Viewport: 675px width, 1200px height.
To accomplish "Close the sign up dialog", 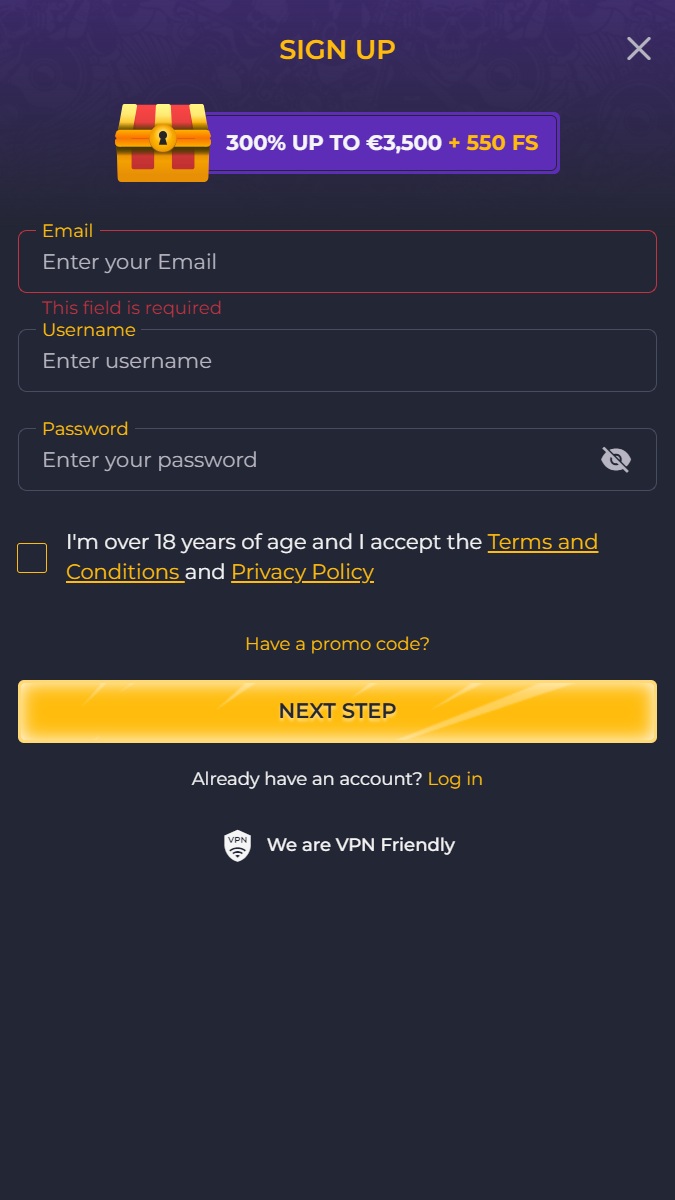I will tap(638, 49).
